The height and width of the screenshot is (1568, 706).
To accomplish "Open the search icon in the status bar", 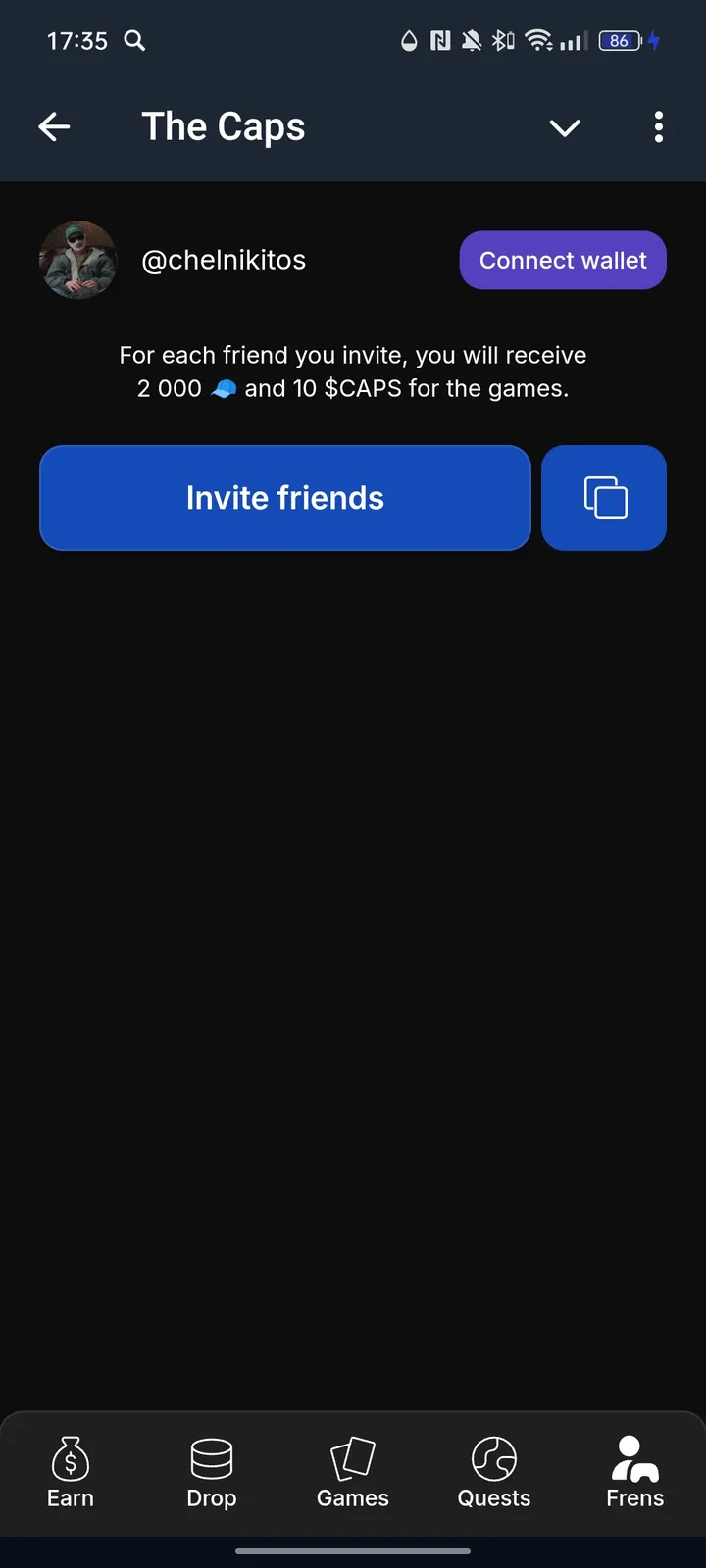I will pos(134,41).
